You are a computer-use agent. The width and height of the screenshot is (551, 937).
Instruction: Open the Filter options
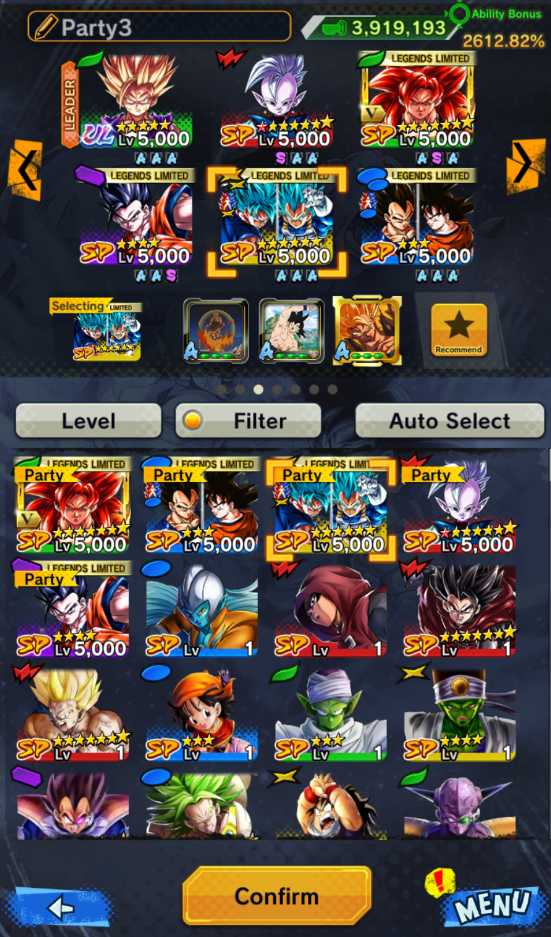(x=248, y=421)
